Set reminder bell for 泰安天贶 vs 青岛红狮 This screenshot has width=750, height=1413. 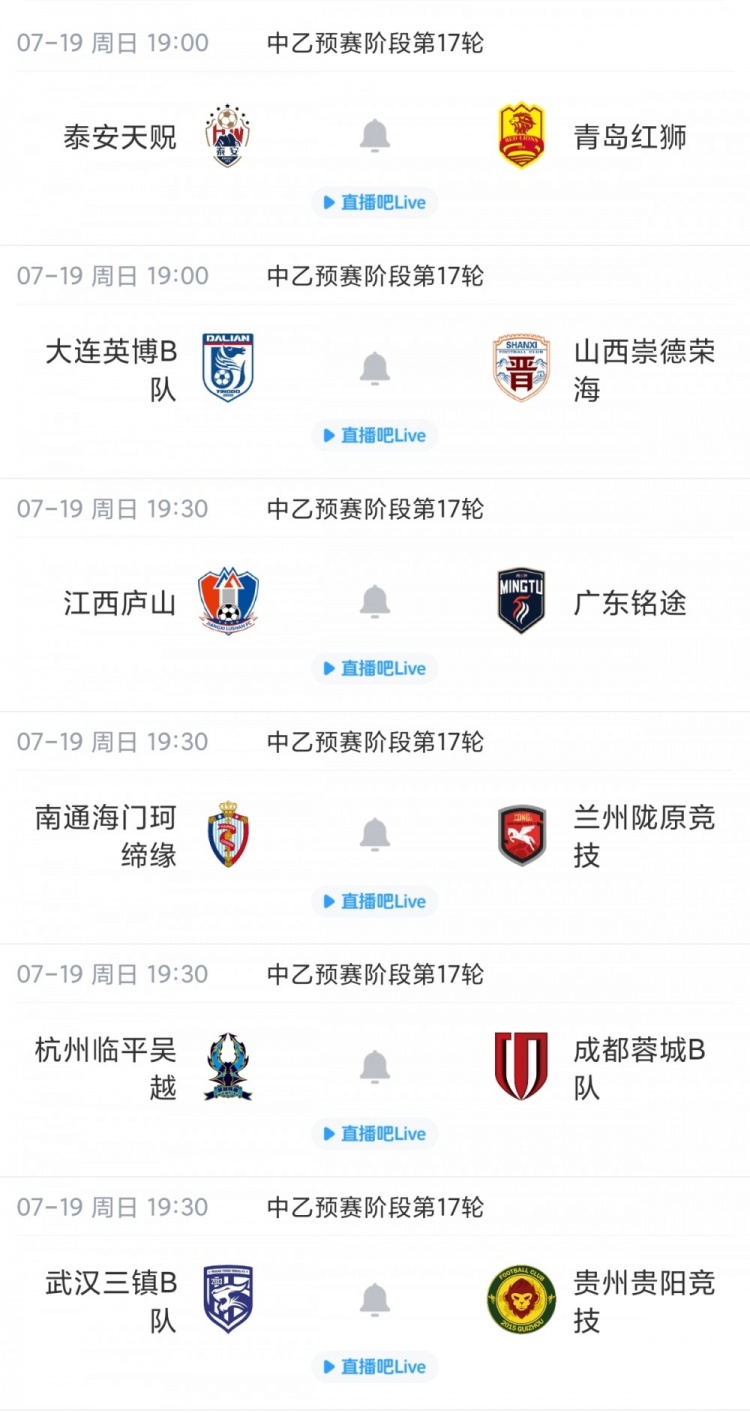point(375,135)
